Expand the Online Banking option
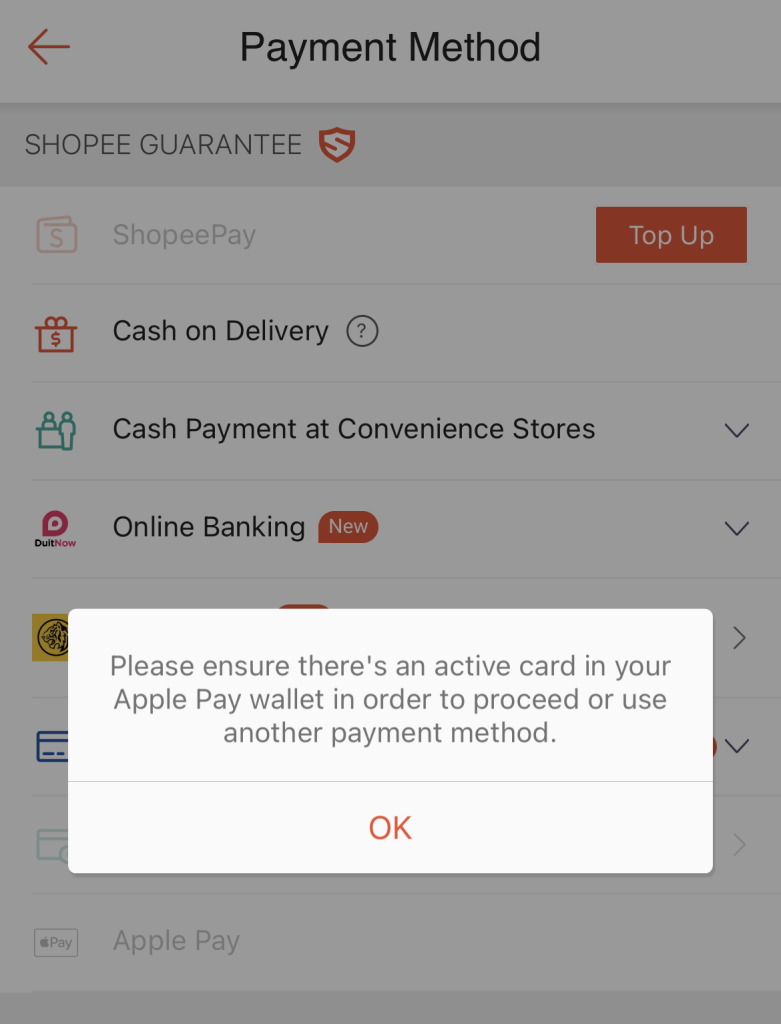The height and width of the screenshot is (1024, 781). click(x=736, y=528)
